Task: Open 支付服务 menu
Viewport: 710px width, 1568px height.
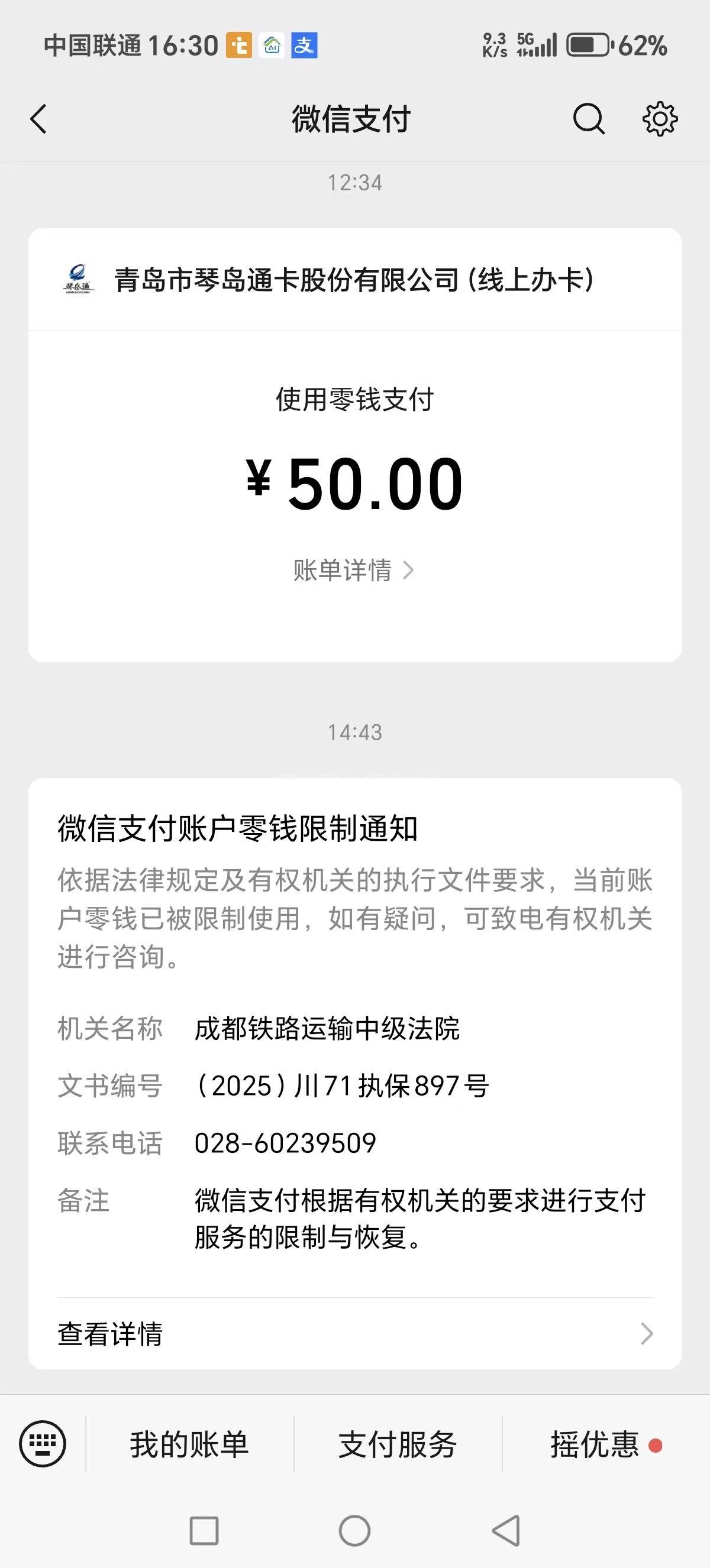Action: [x=398, y=1444]
